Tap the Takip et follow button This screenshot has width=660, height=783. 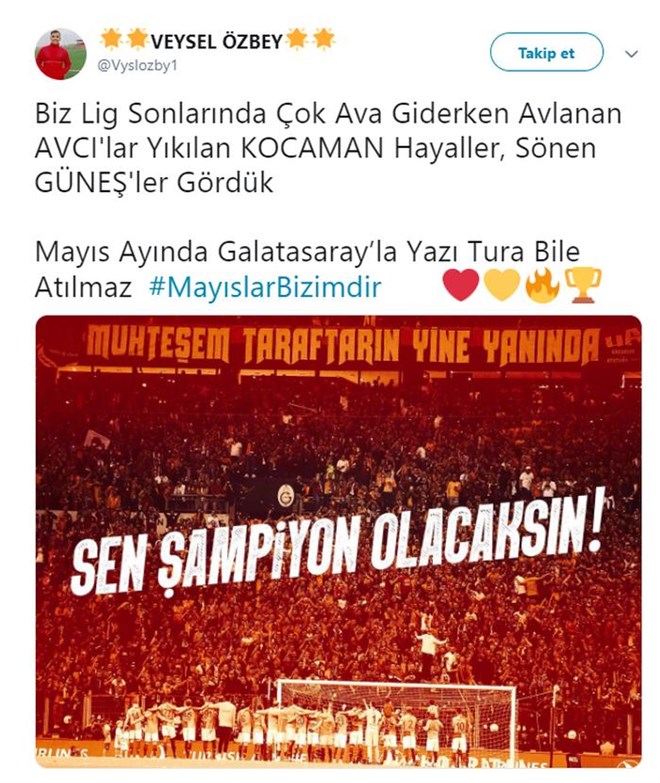[546, 53]
